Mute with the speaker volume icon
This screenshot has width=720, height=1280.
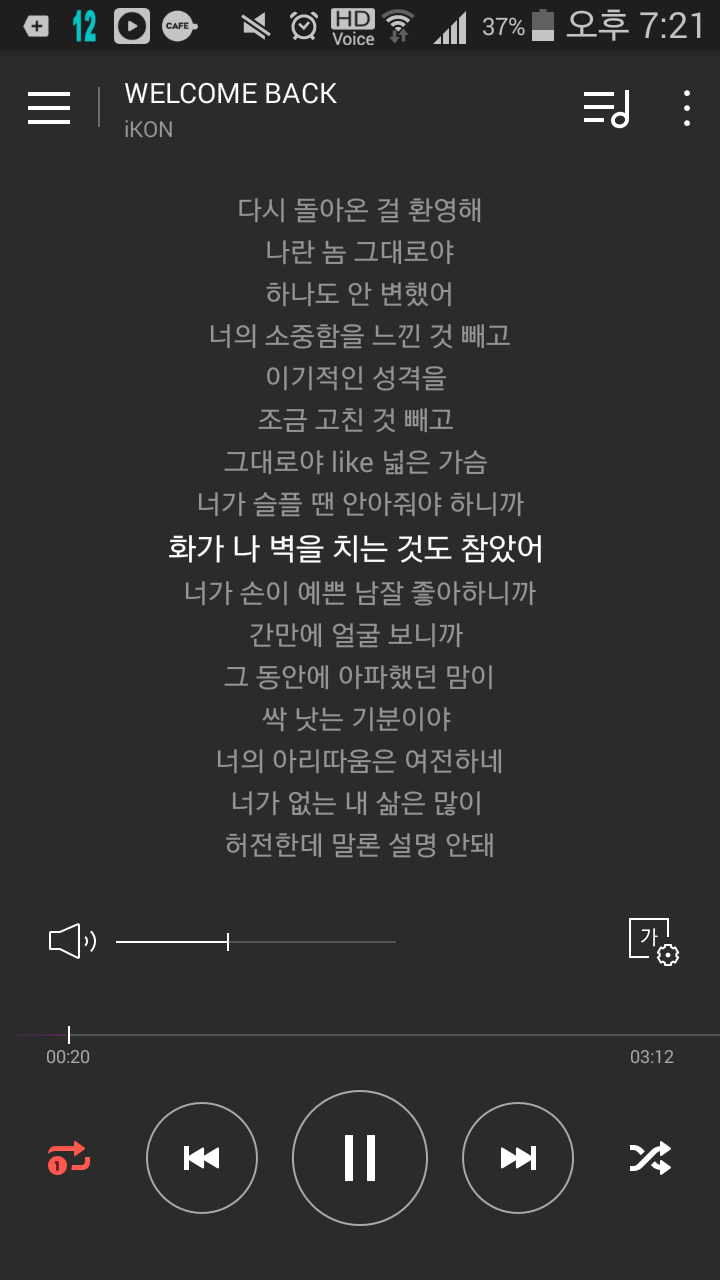72,941
